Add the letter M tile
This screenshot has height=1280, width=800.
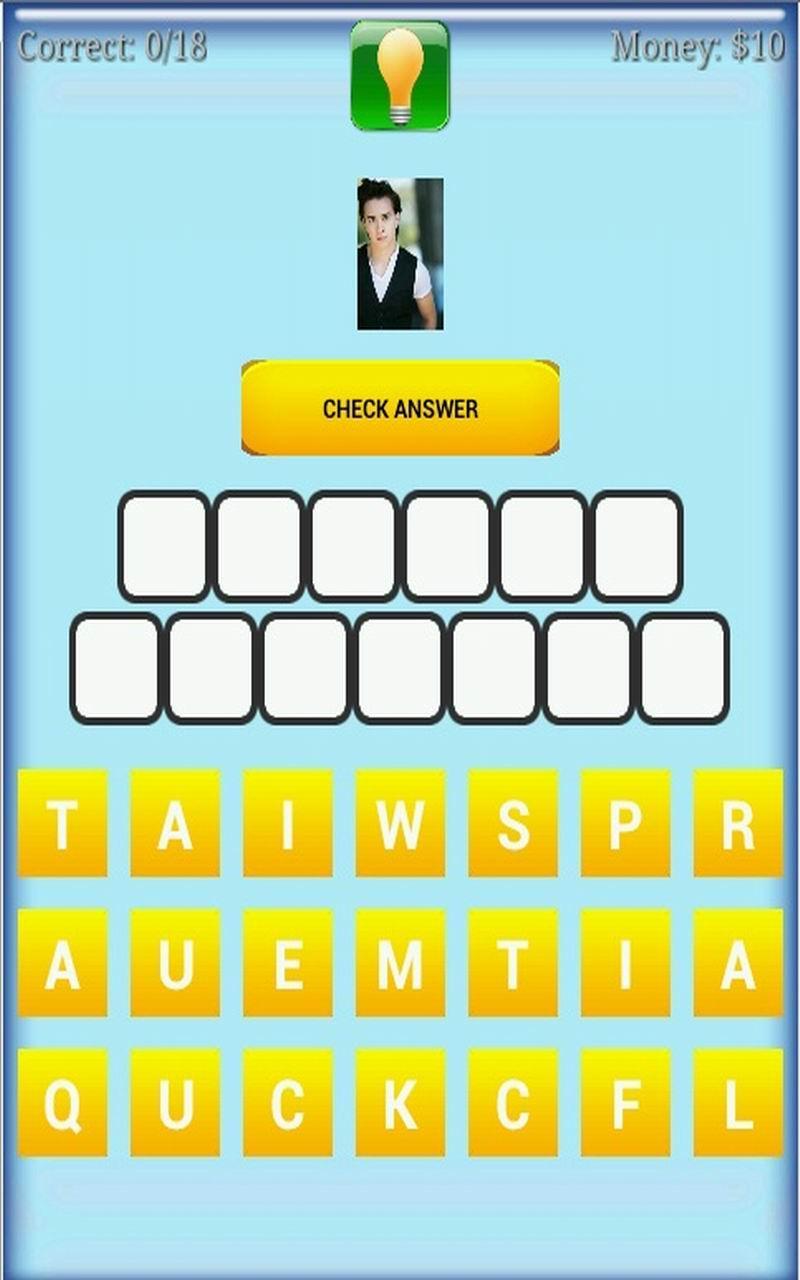pos(400,963)
